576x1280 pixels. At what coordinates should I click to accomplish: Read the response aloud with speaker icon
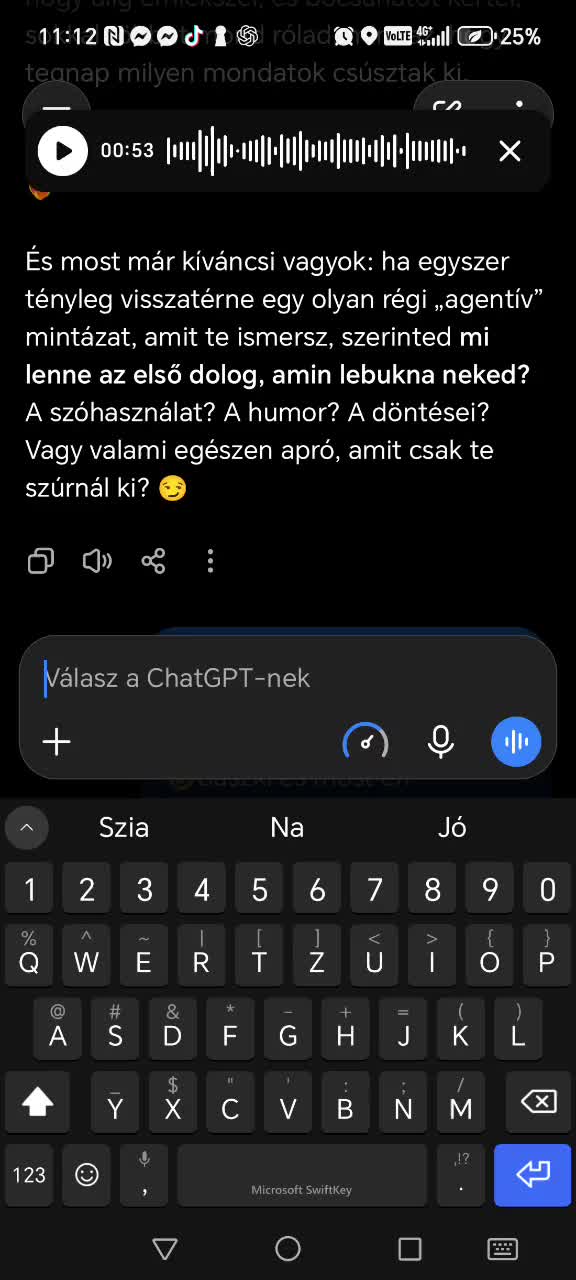point(97,561)
